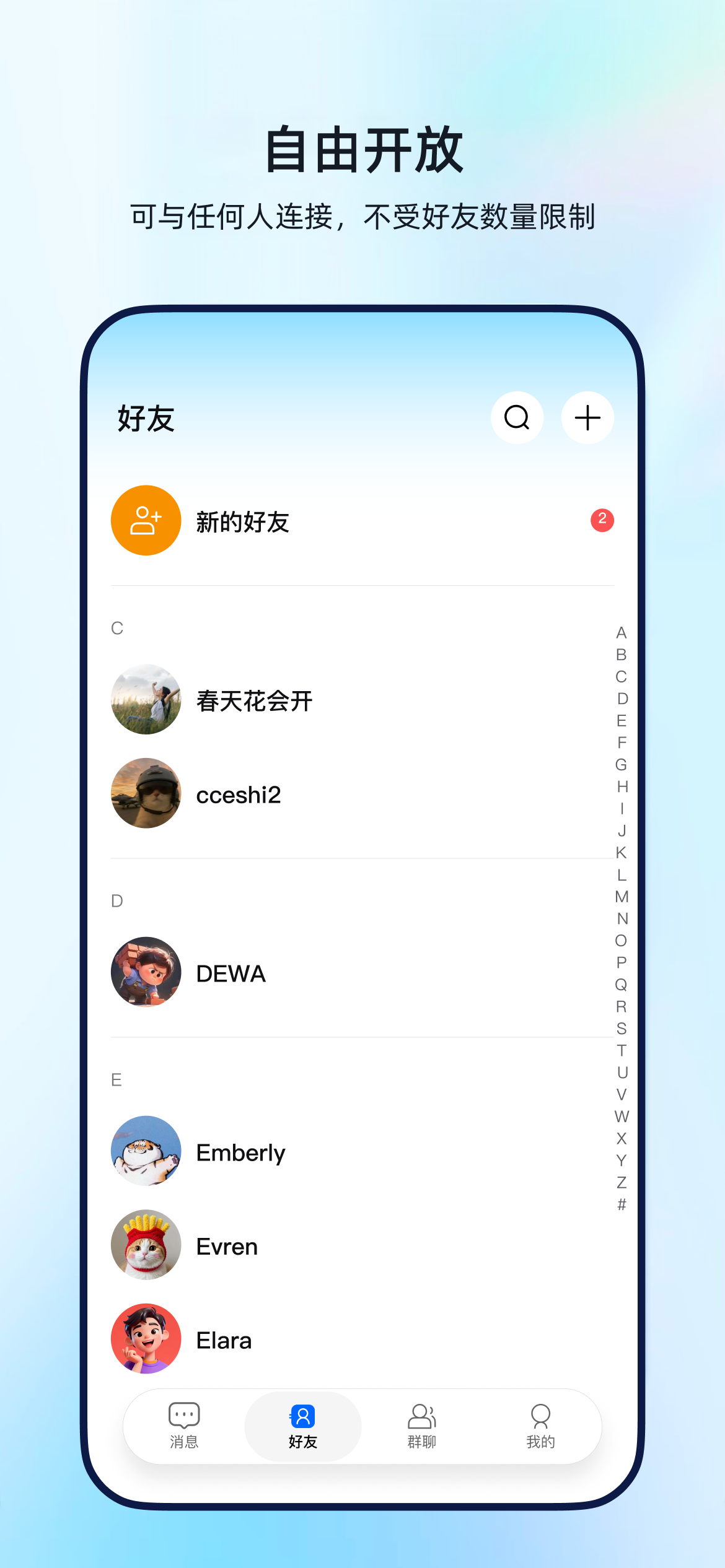The image size is (725, 1568).
Task: Select the contact named Elara
Action: coord(224,1339)
